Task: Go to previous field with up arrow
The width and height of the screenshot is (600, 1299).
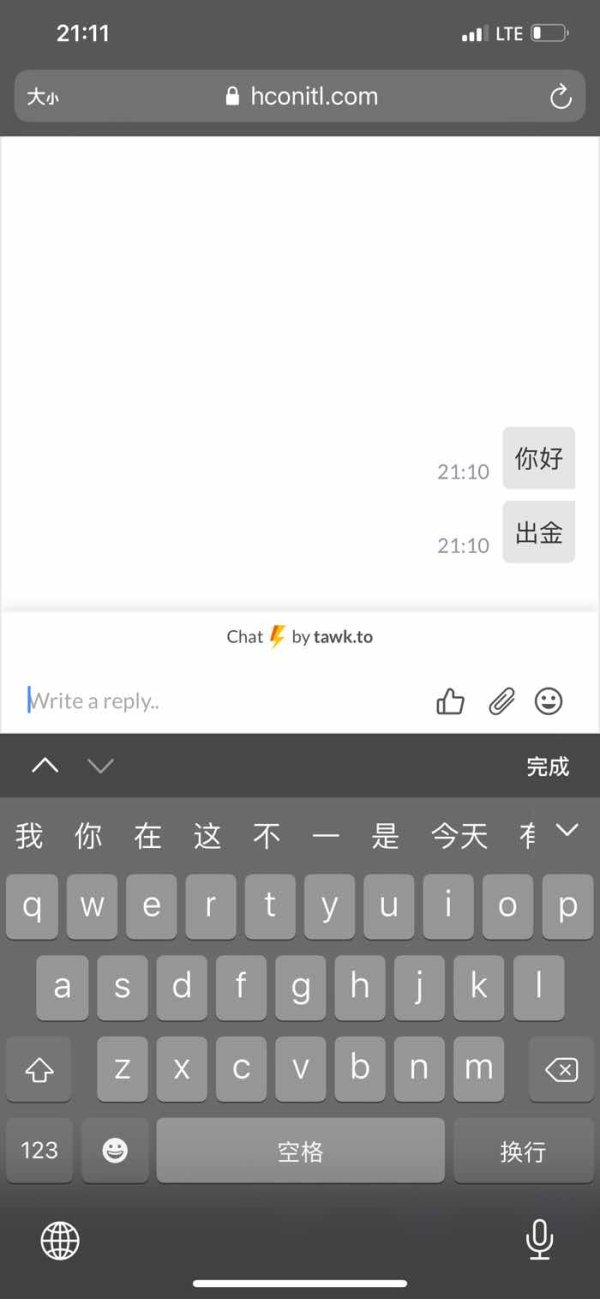Action: (x=45, y=766)
